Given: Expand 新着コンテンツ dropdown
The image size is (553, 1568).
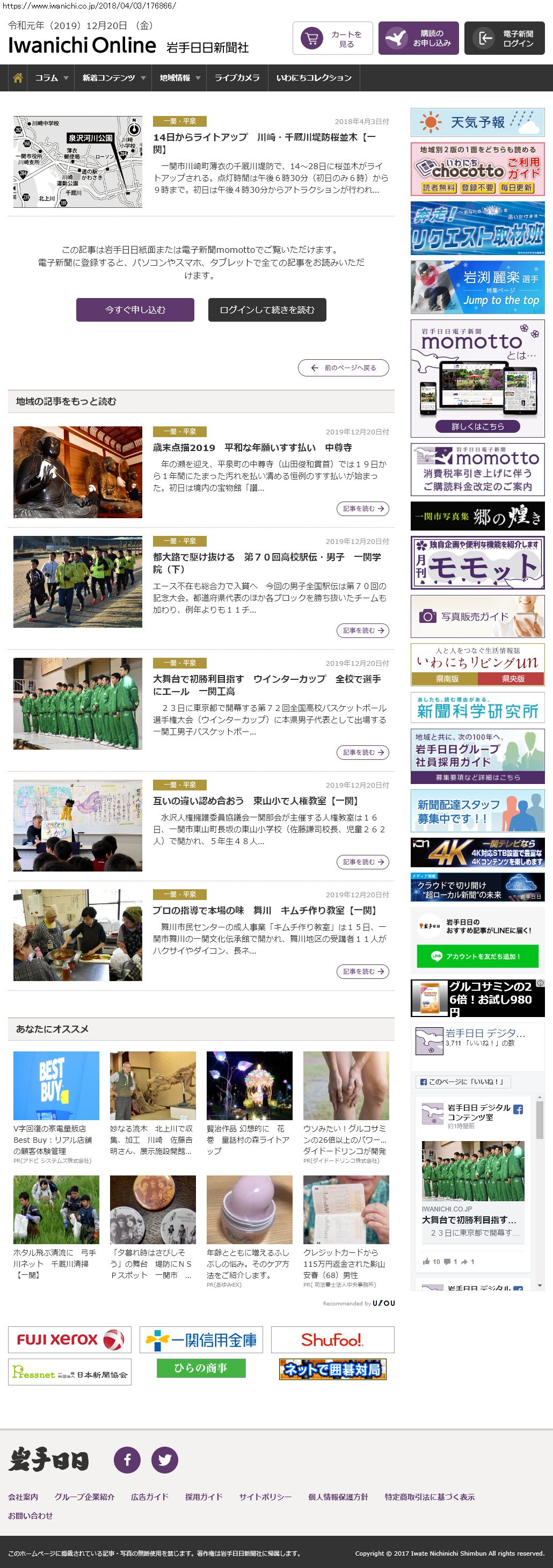Looking at the screenshot, I should 114,78.
